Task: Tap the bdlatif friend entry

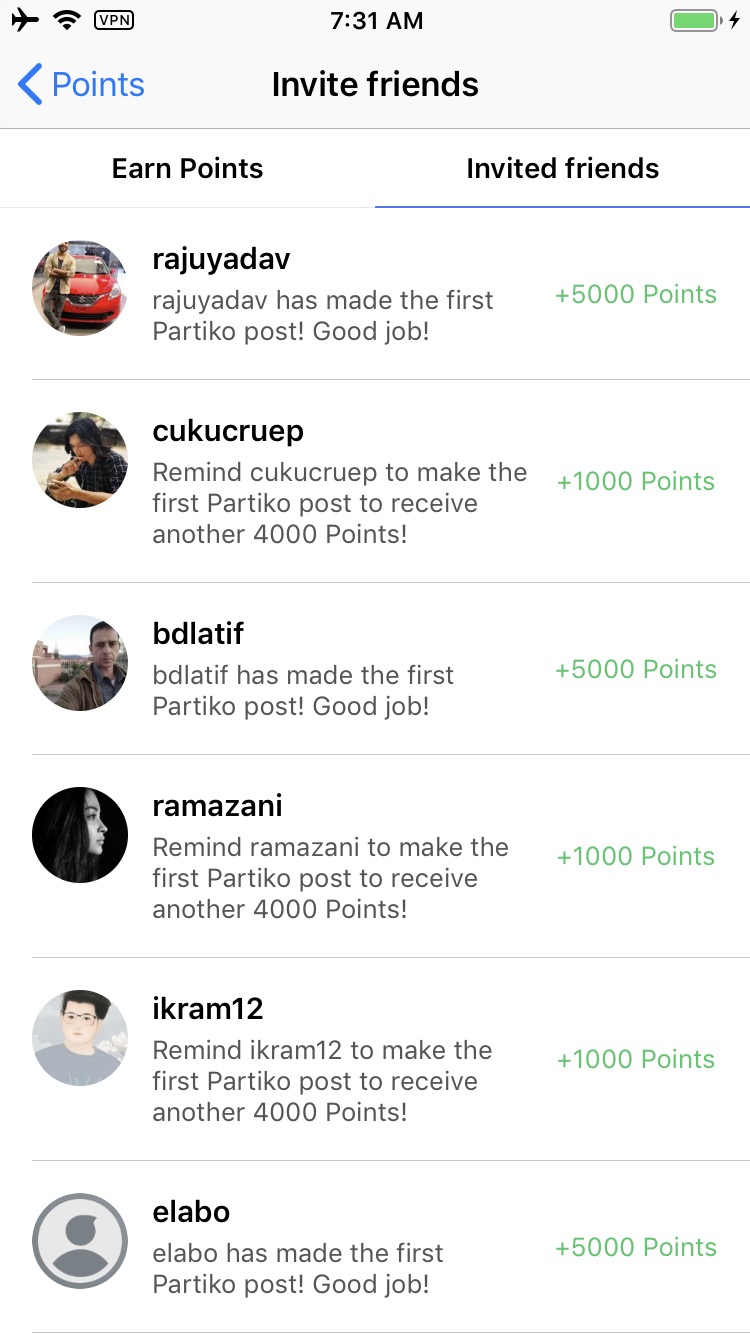Action: (x=375, y=668)
